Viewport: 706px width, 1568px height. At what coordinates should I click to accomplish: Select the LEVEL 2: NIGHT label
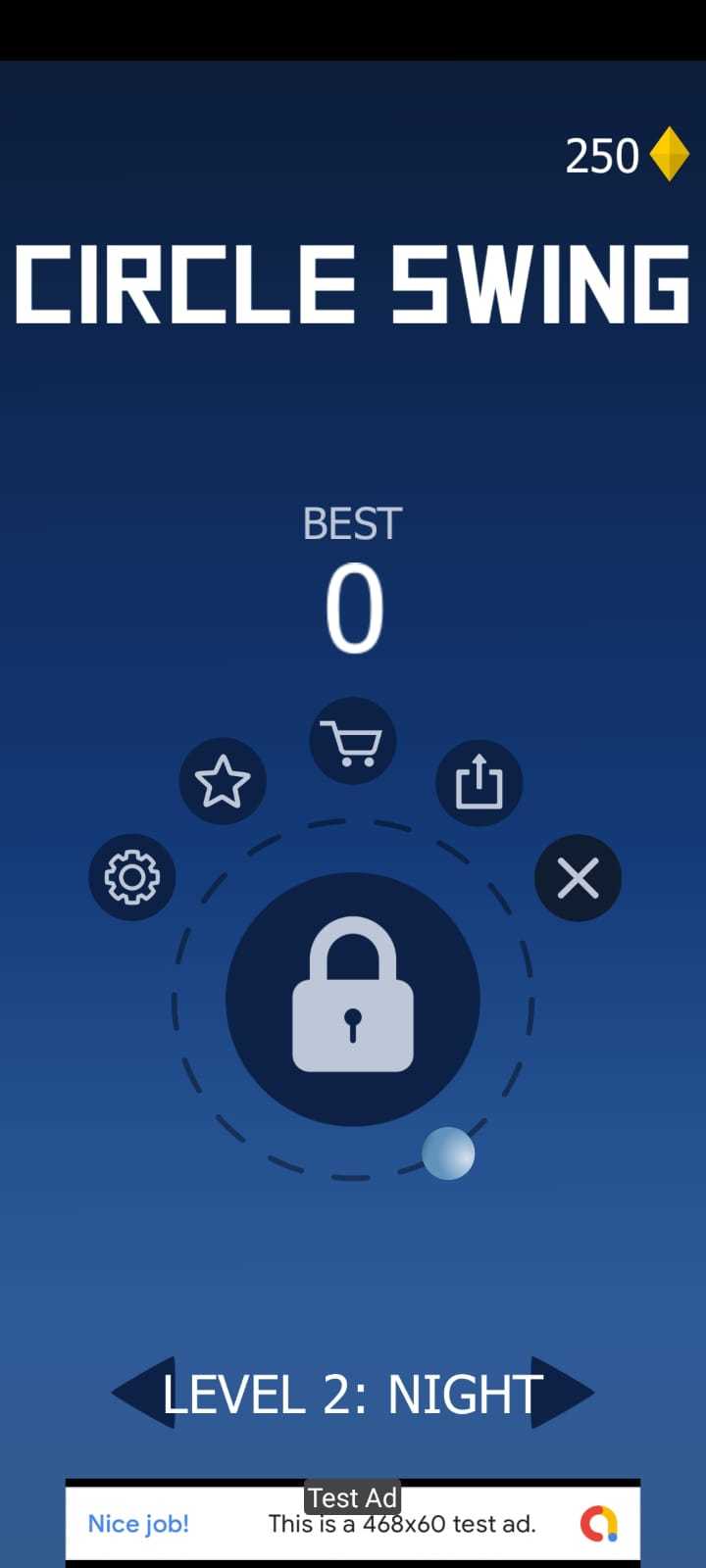pos(353,1393)
